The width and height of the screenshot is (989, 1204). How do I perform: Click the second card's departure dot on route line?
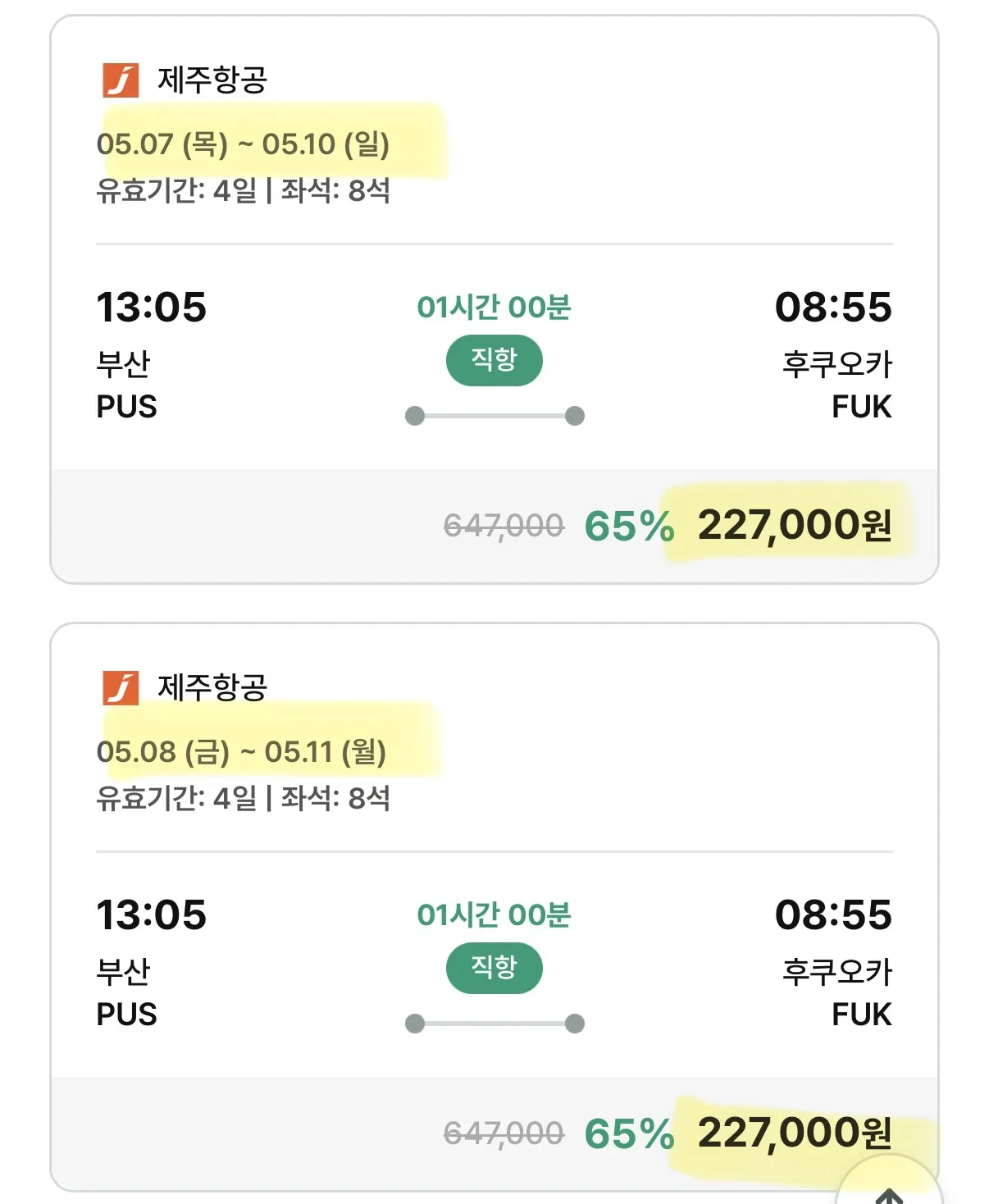(414, 1022)
